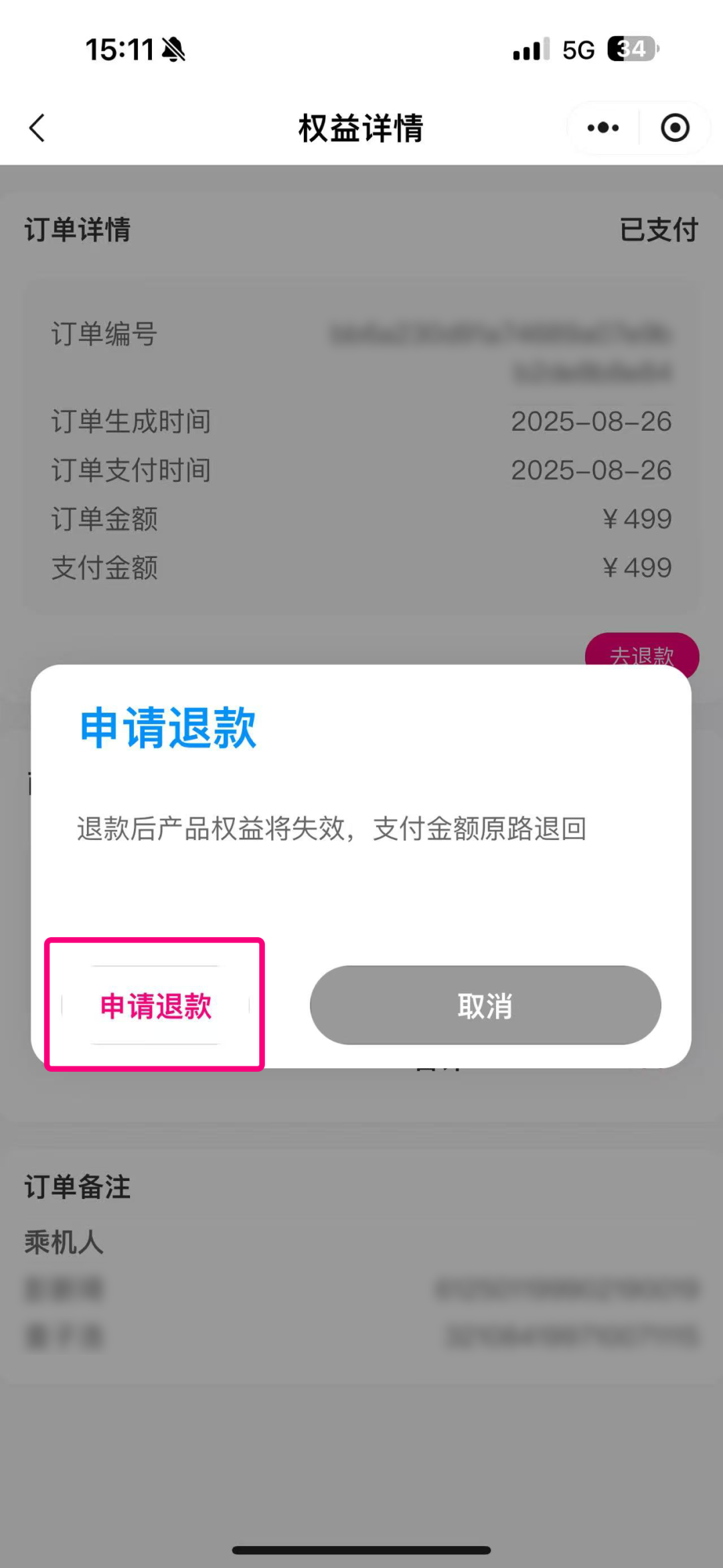Tap the 5G network indicator

[x=577, y=48]
